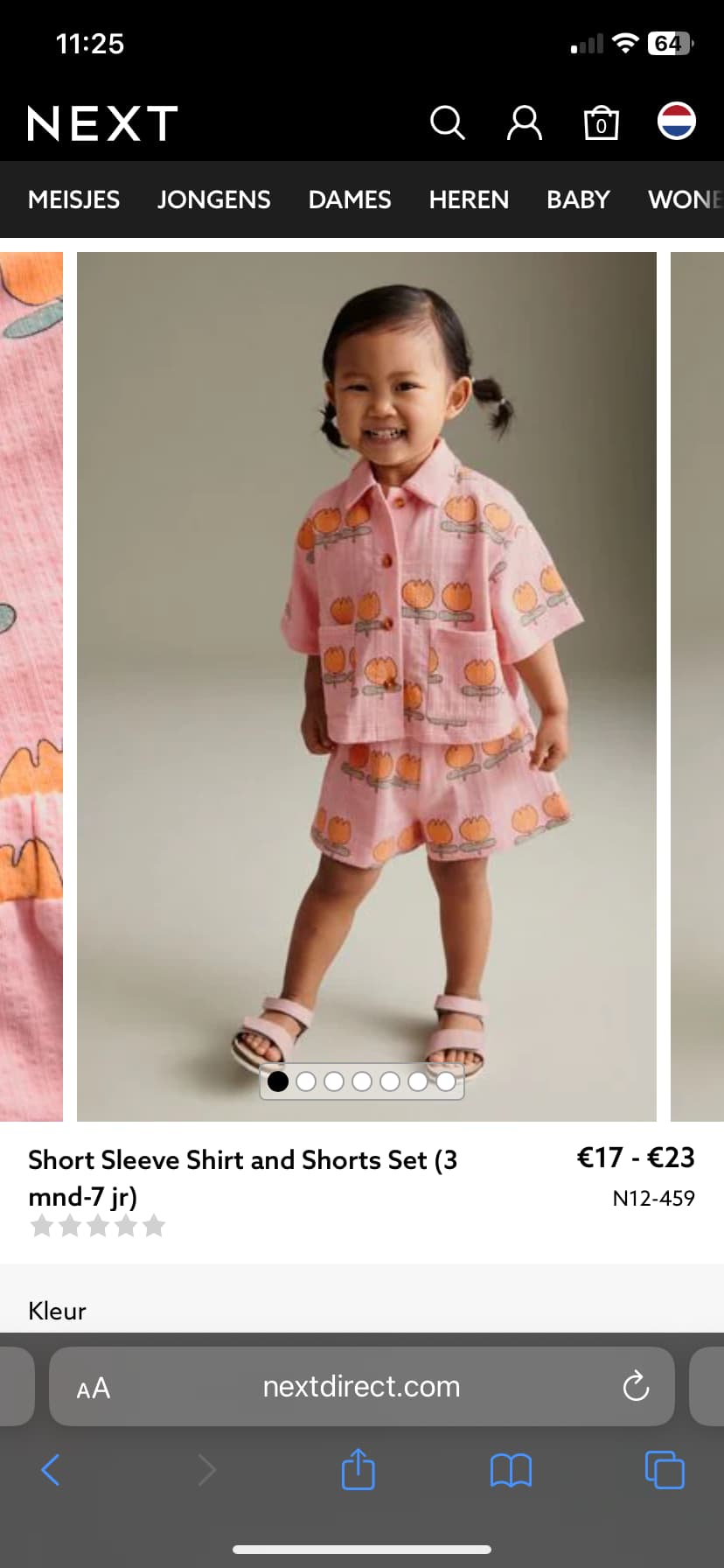
Task: View the shopping bag
Action: point(601,123)
